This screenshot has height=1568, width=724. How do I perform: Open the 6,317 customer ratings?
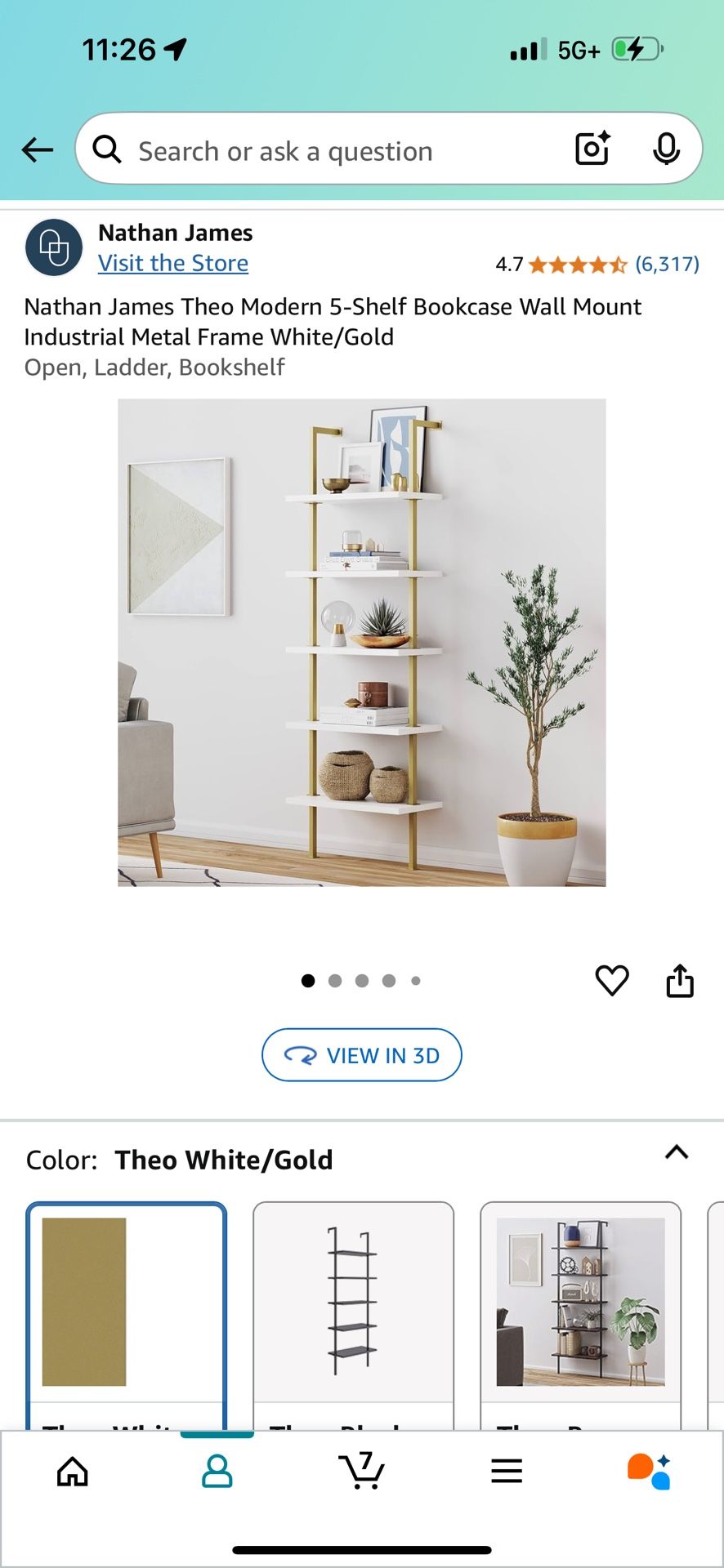coord(667,264)
